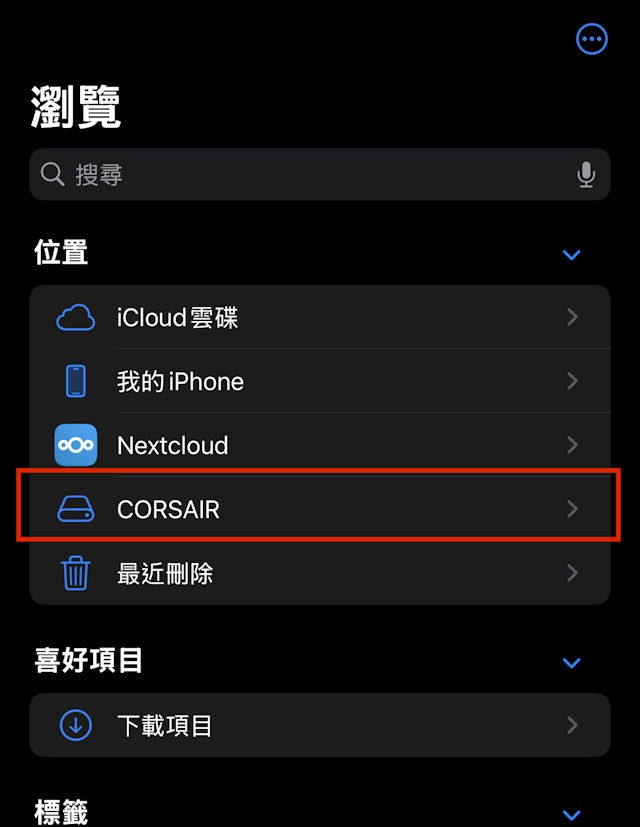Open the Nextcloud location
The height and width of the screenshot is (827, 640).
tap(320, 445)
